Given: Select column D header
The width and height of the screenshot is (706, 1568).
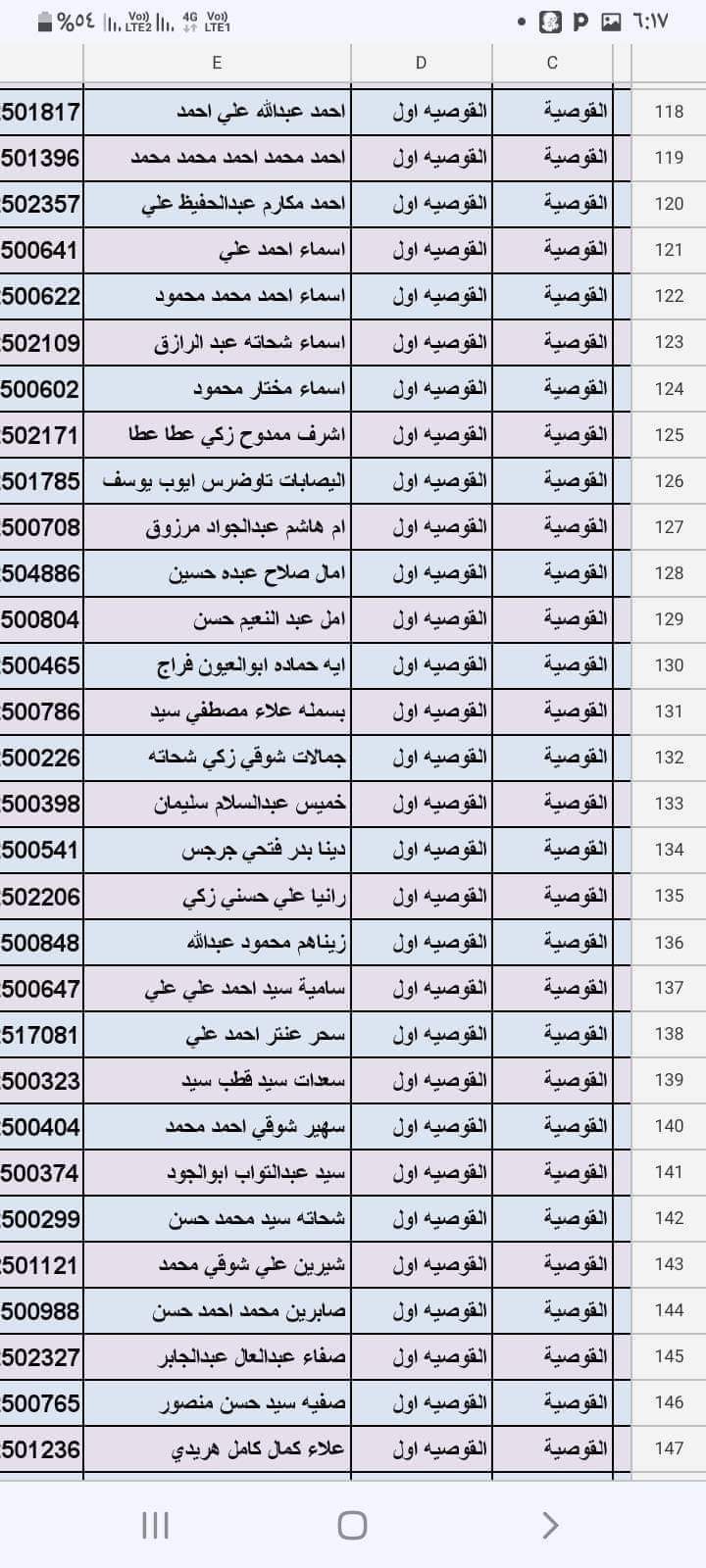Looking at the screenshot, I should (x=421, y=63).
